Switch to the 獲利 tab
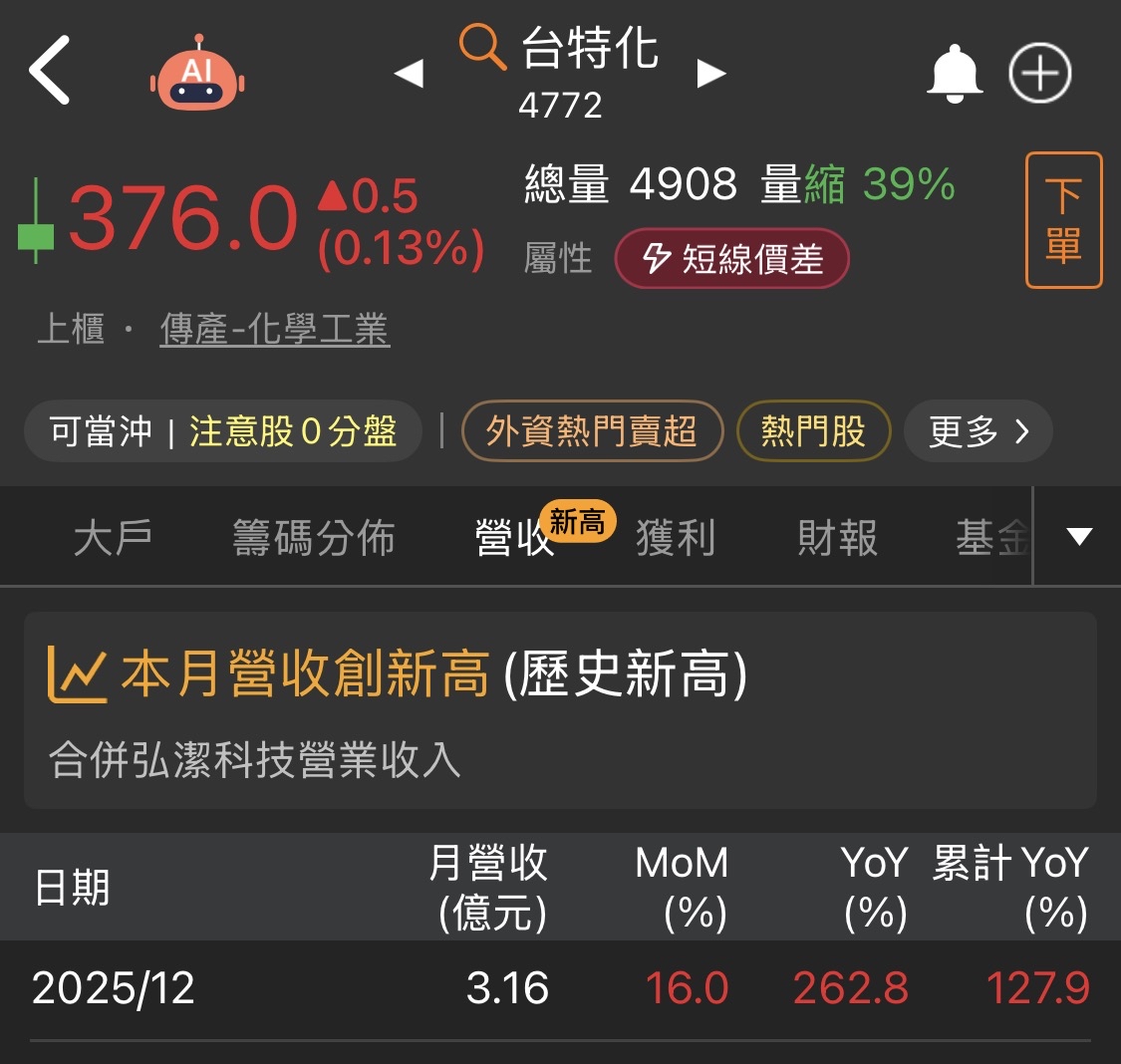The image size is (1121, 1064). point(676,537)
